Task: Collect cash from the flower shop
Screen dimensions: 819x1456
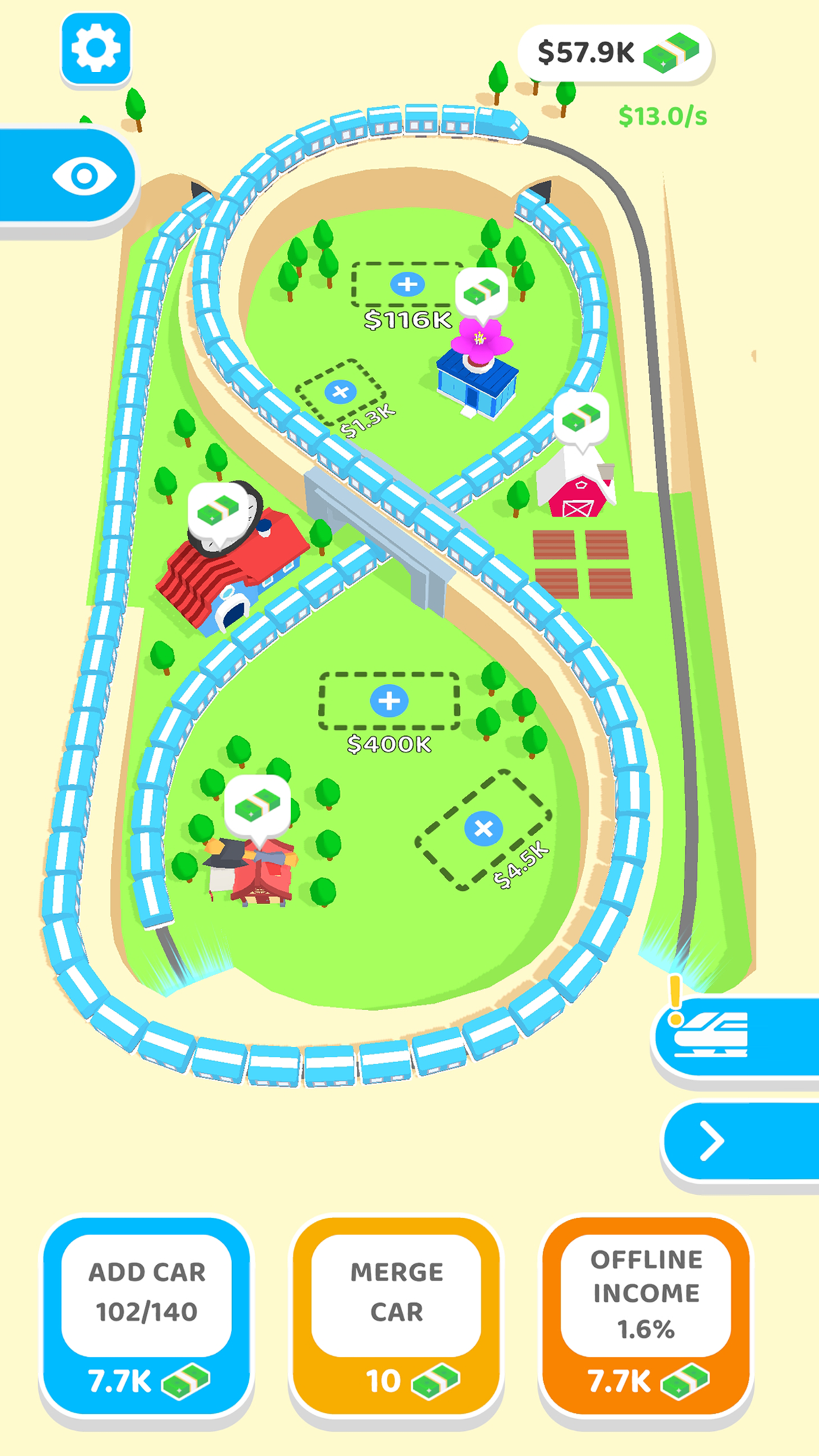Action: [x=481, y=292]
